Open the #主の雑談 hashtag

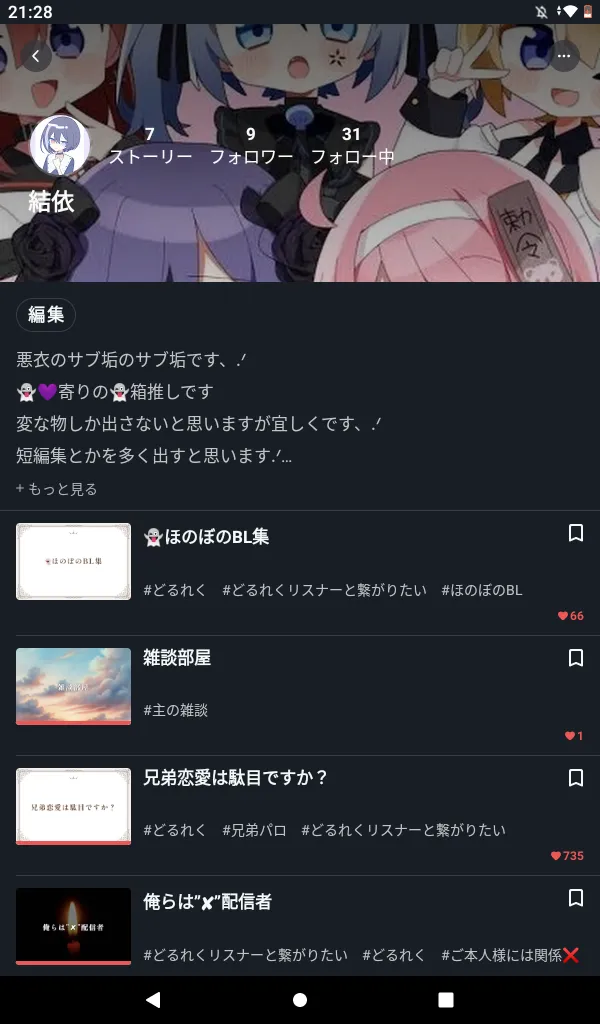(x=176, y=710)
